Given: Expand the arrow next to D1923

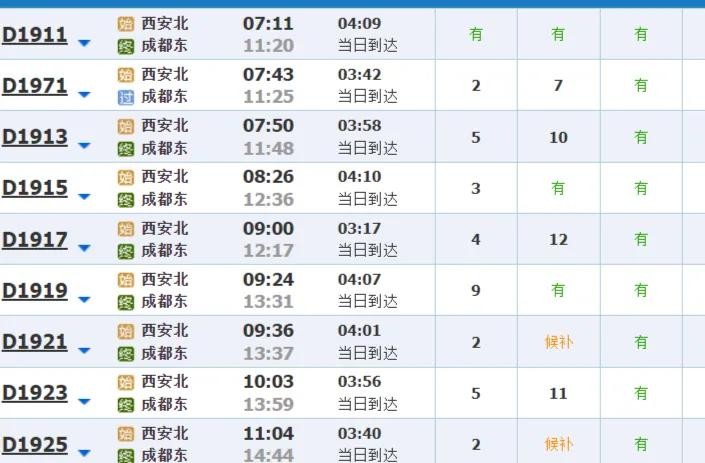Looking at the screenshot, I should coord(84,401).
